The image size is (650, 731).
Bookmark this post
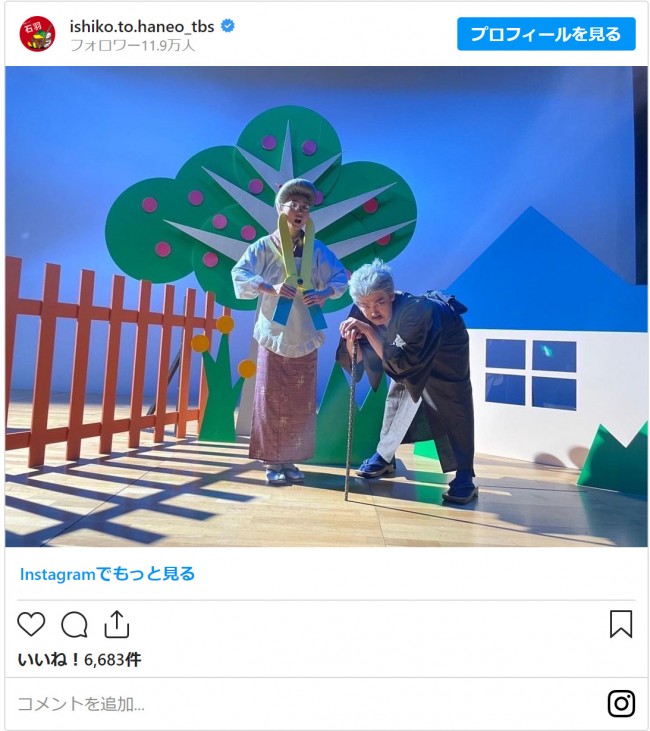pos(620,624)
